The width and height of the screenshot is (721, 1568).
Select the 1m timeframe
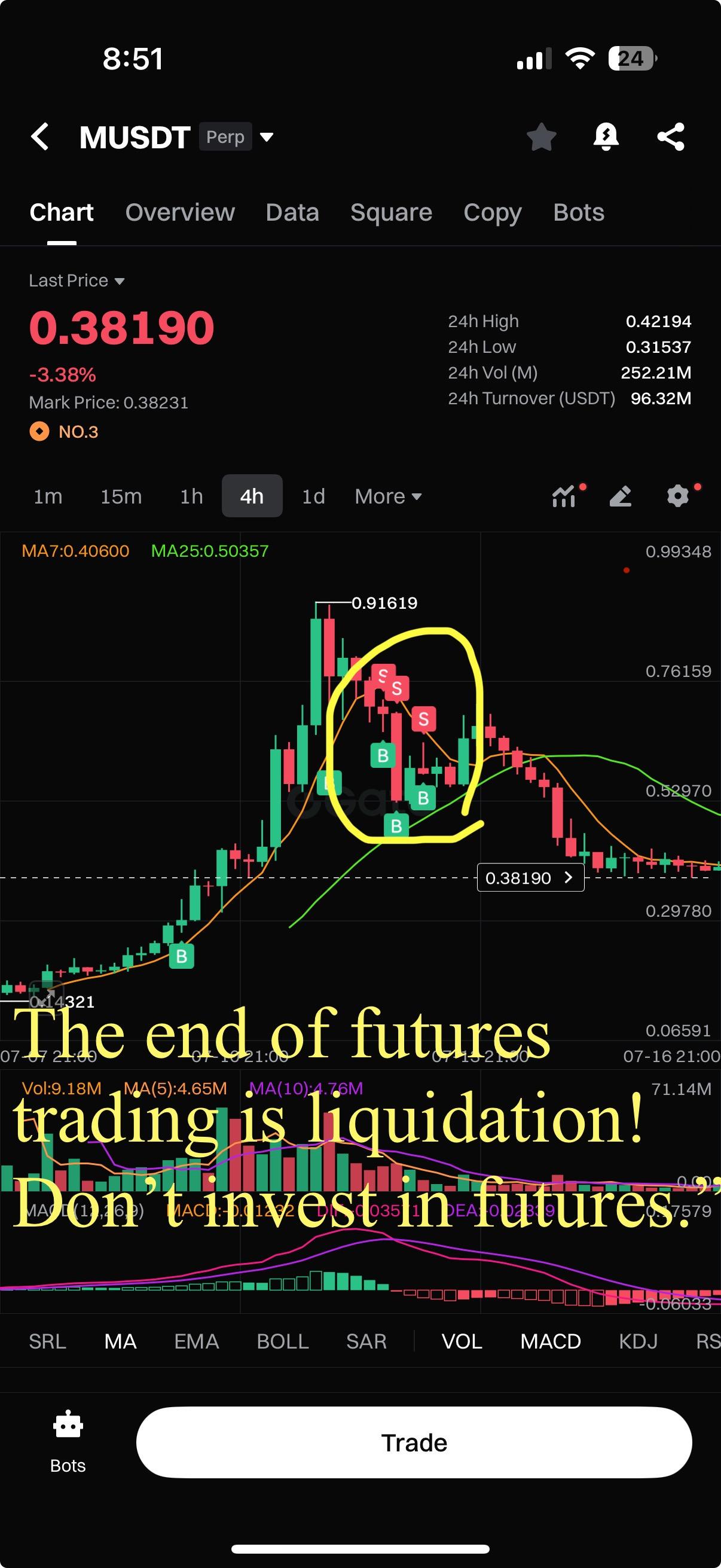pos(48,496)
